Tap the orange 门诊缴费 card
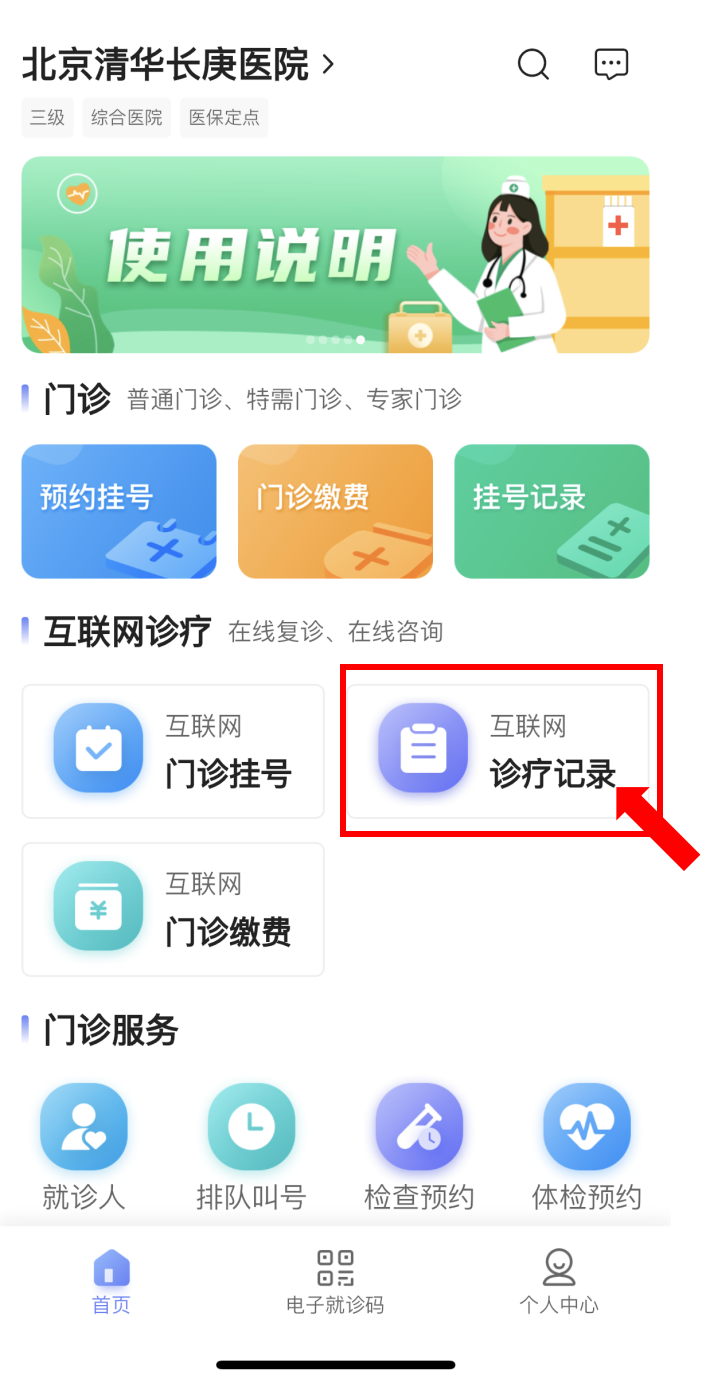 tap(335, 511)
